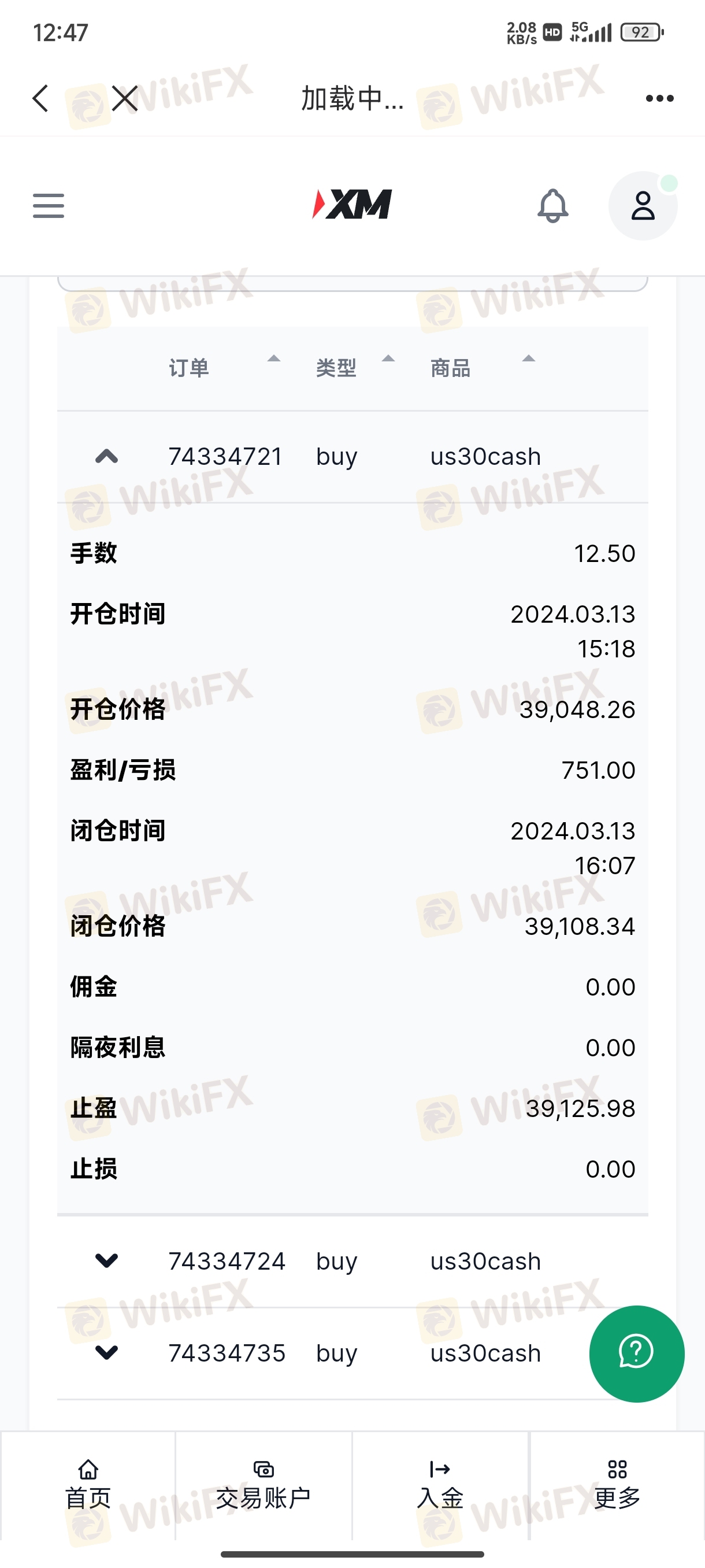705x1568 pixels.
Task: Open the 更多 tab
Action: click(617, 1485)
